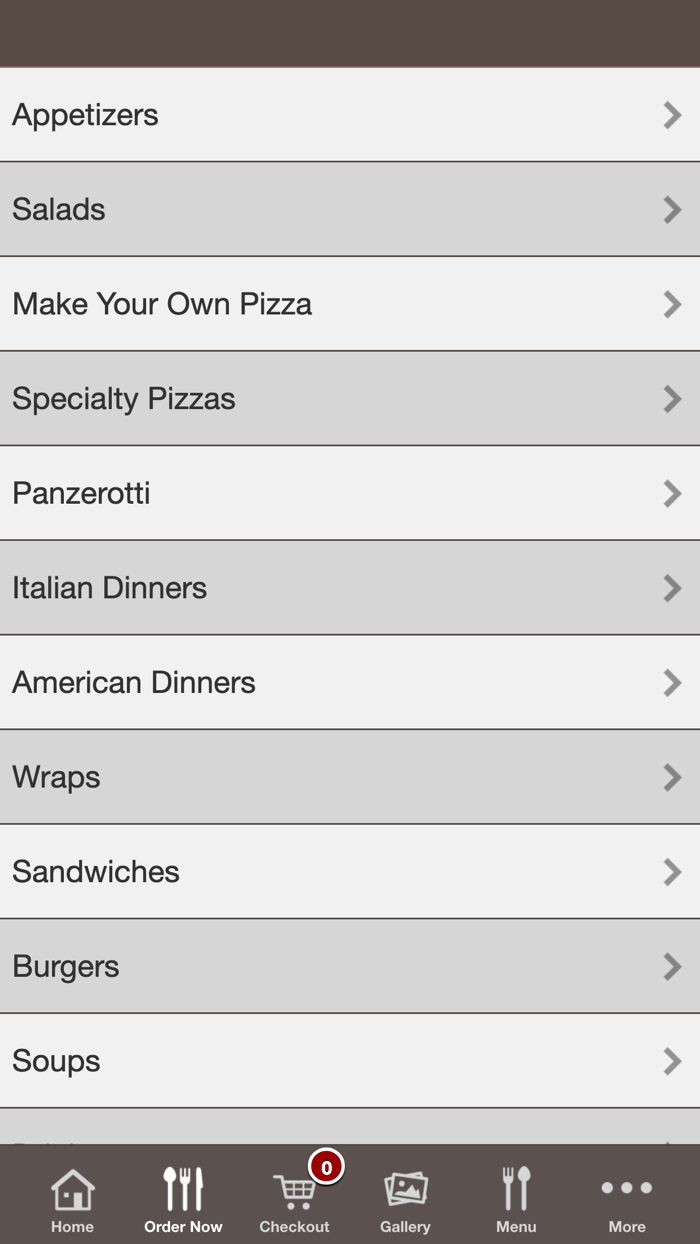Browse the Salads section
700x1244 pixels.
(x=350, y=209)
